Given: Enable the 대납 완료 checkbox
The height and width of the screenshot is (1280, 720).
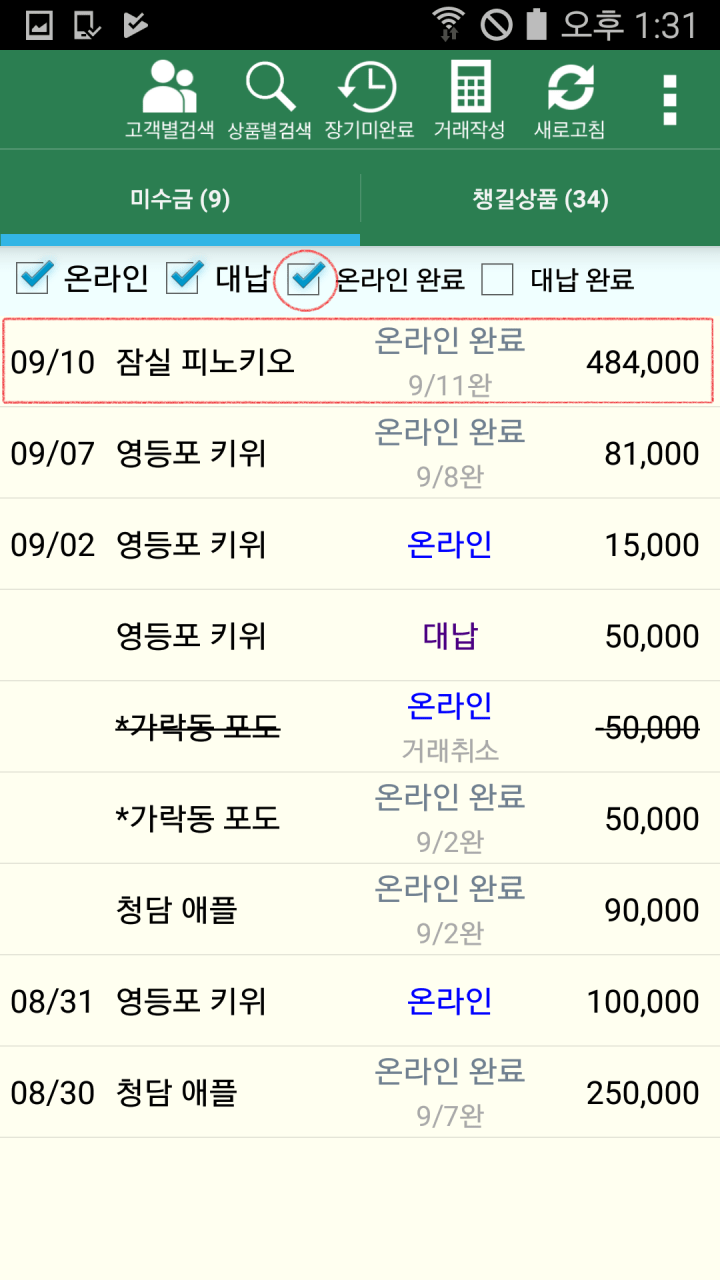Looking at the screenshot, I should coord(497,280).
